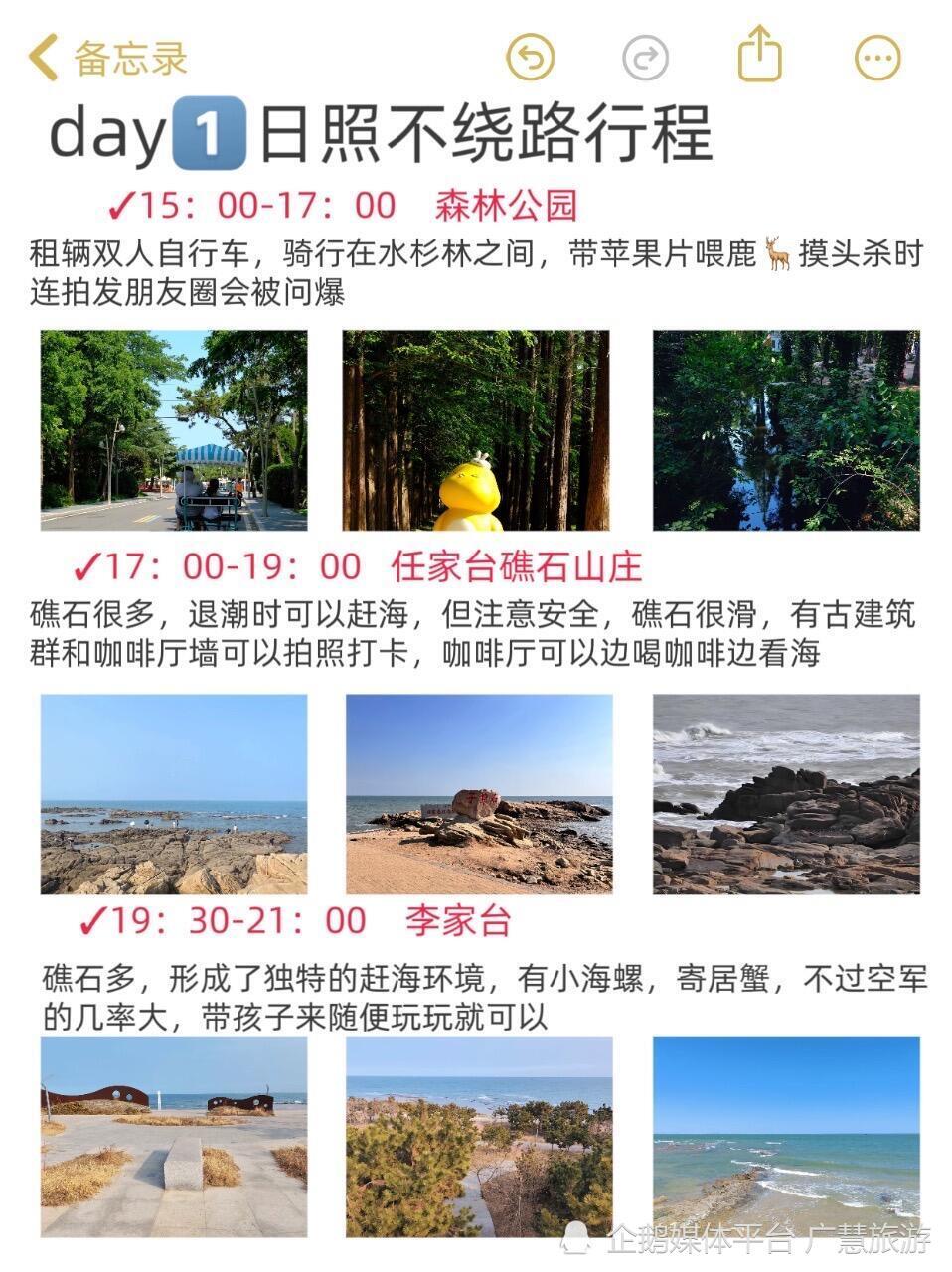Open the waves crashing on dark rocks photo
This screenshot has width=952, height=1272.
[783, 793]
